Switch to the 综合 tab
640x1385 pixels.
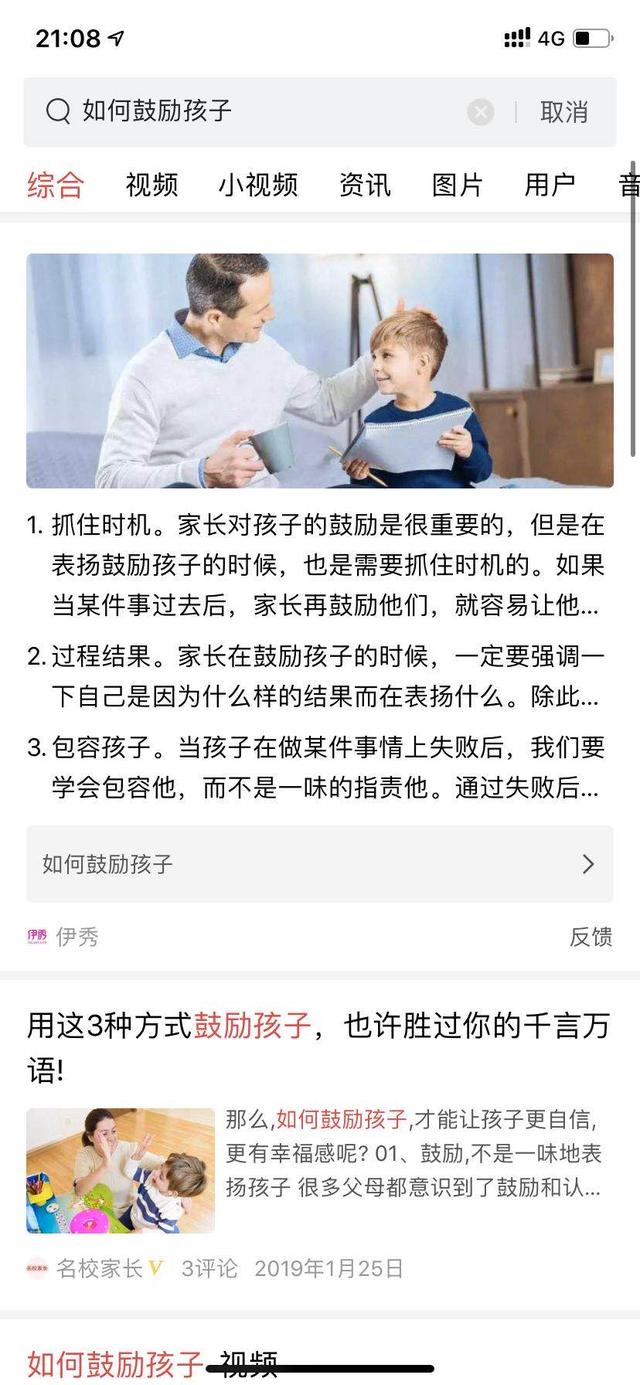point(55,185)
